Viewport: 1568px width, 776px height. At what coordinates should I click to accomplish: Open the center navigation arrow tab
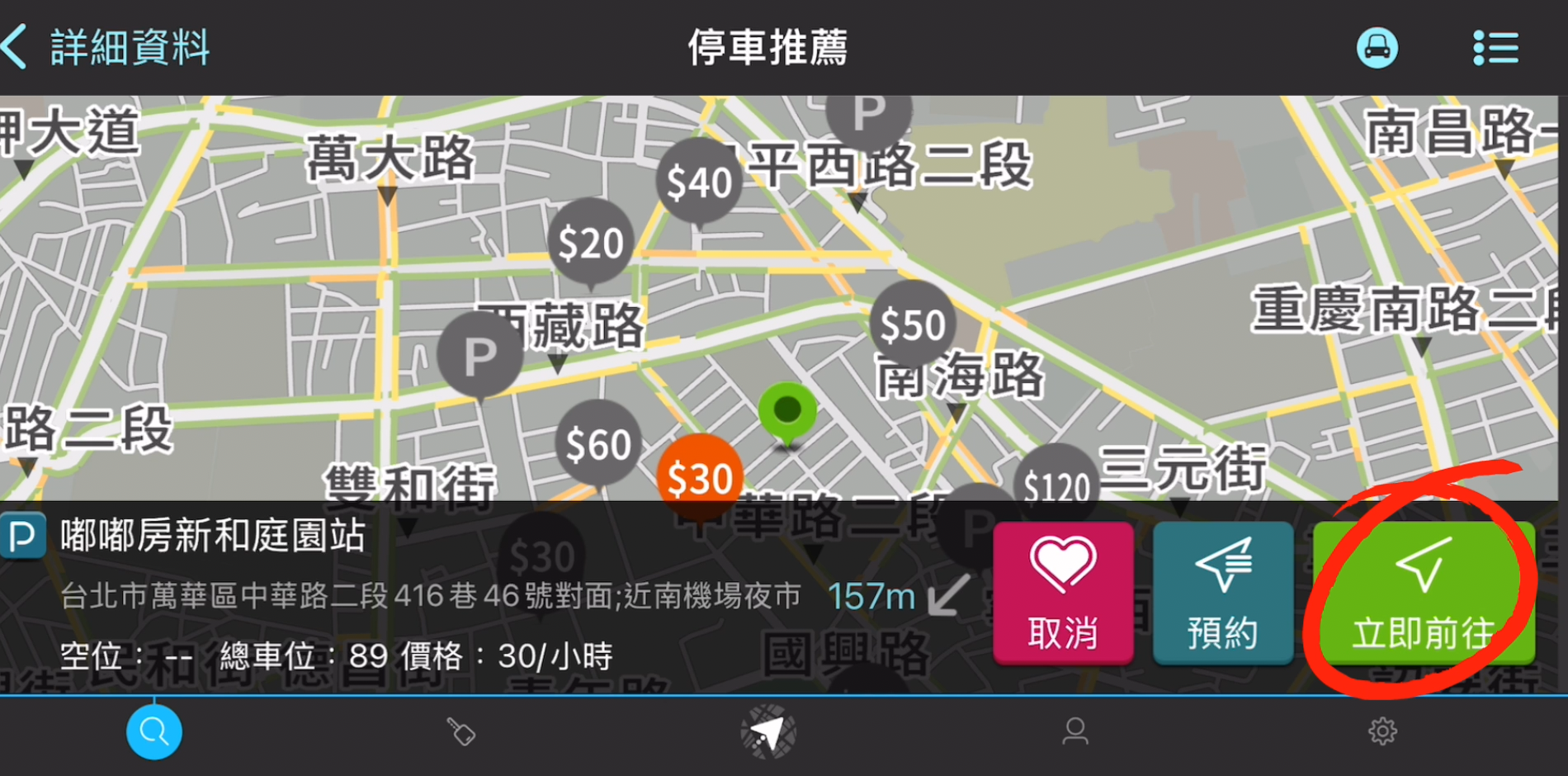[767, 731]
